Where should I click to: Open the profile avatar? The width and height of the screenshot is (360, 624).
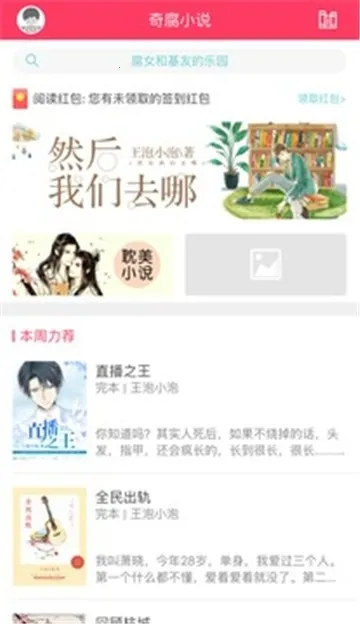pyautogui.click(x=31, y=20)
